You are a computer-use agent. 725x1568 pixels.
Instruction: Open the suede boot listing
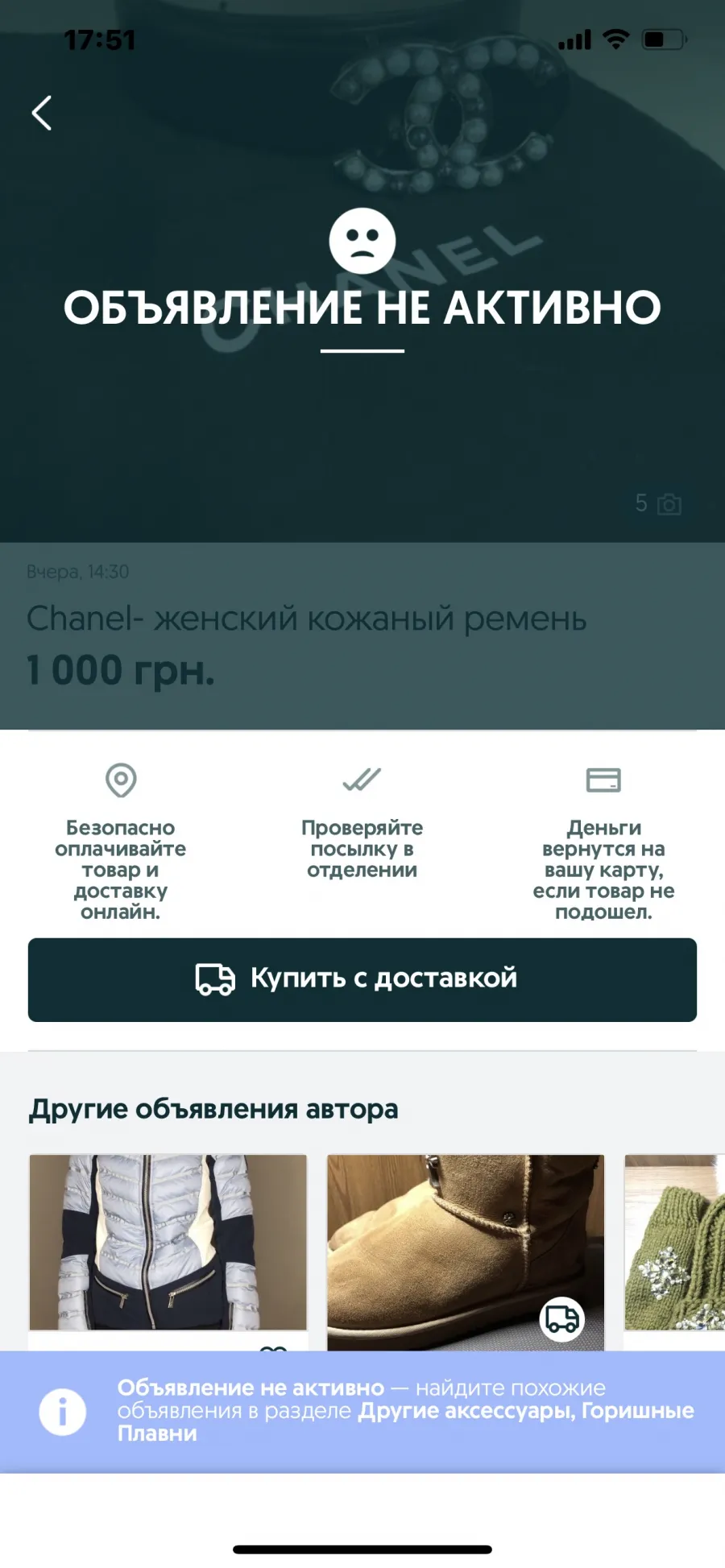point(466,1251)
